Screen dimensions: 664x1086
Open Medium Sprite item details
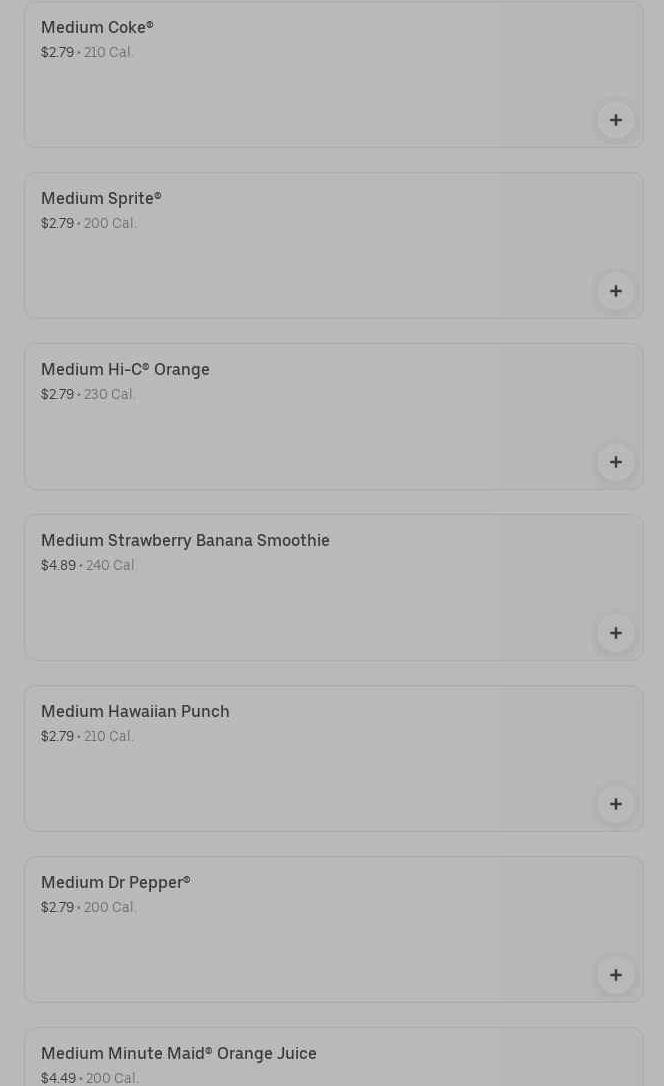(300, 246)
